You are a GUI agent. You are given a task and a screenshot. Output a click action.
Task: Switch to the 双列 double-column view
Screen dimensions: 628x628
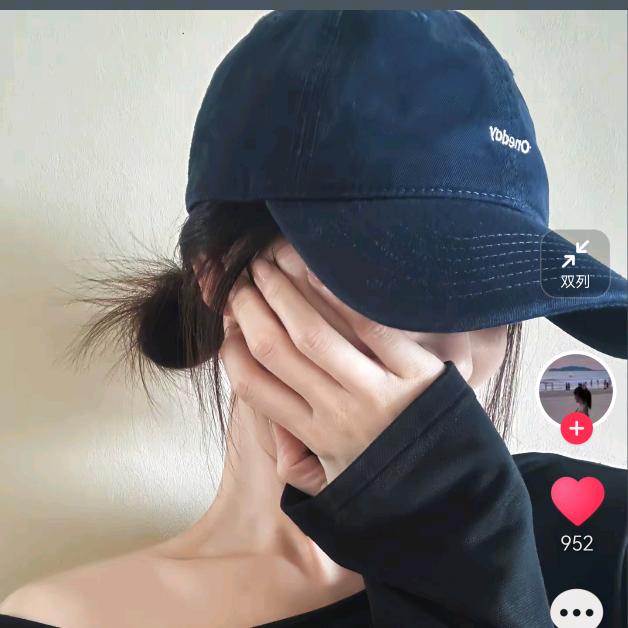pyautogui.click(x=575, y=263)
